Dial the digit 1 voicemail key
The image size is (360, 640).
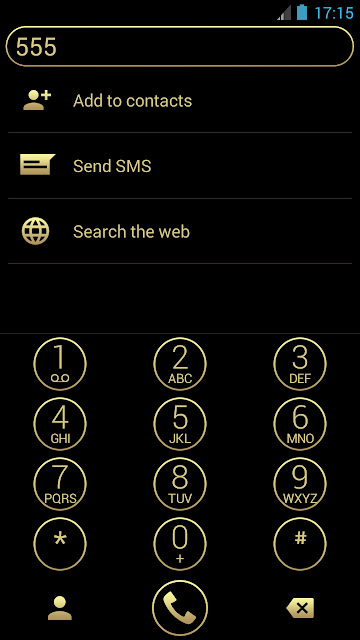coord(60,364)
